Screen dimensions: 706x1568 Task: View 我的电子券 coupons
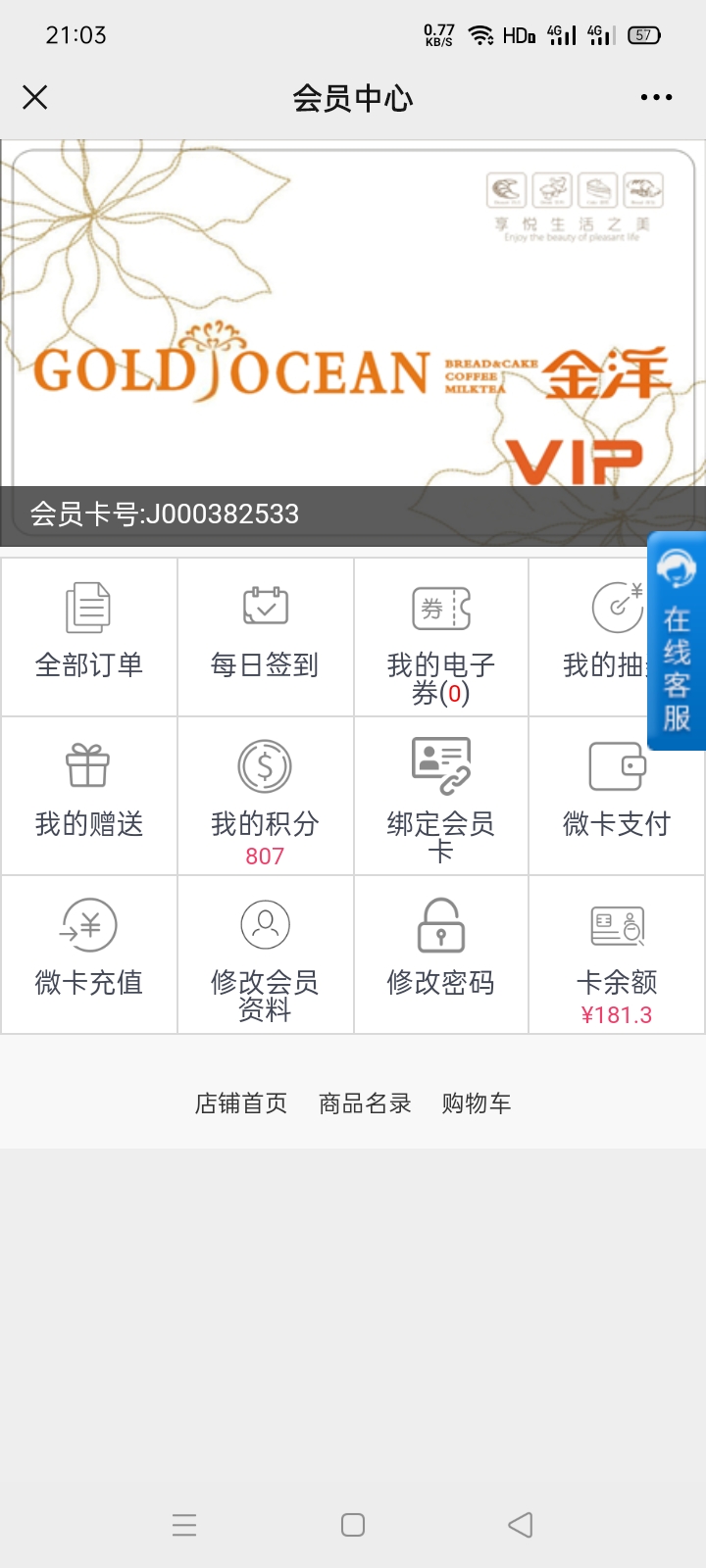tap(441, 637)
